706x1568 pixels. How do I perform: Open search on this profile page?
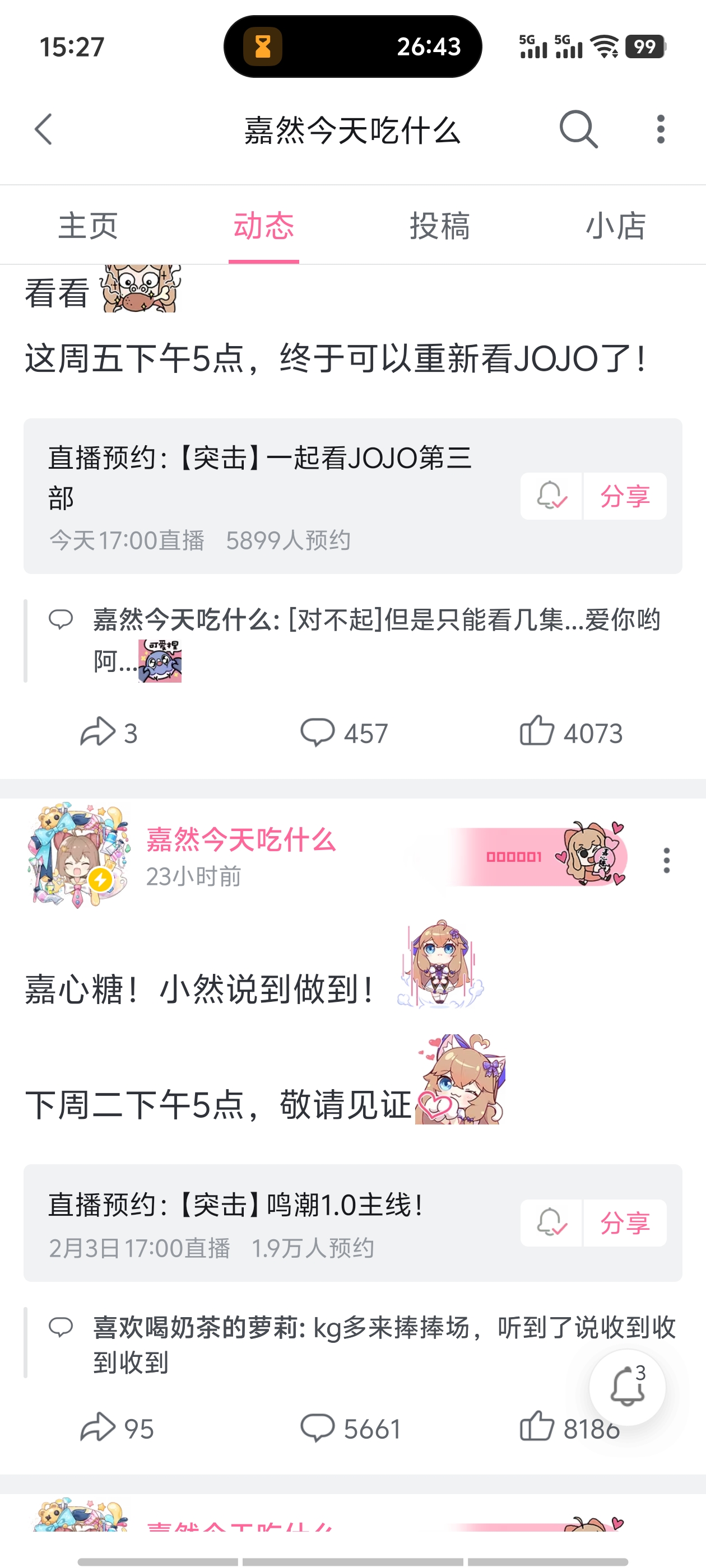coord(578,130)
